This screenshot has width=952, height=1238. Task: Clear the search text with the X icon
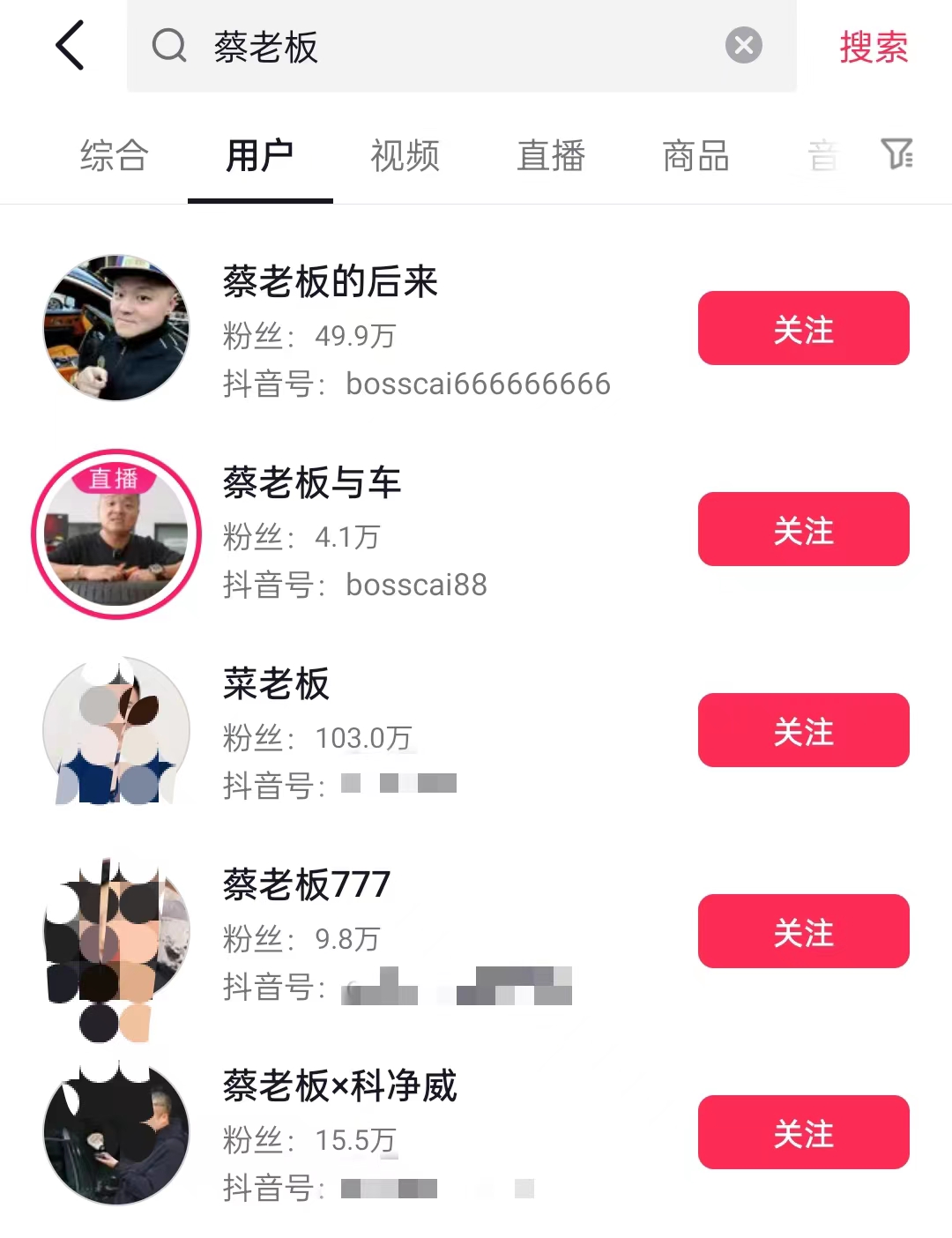click(743, 46)
